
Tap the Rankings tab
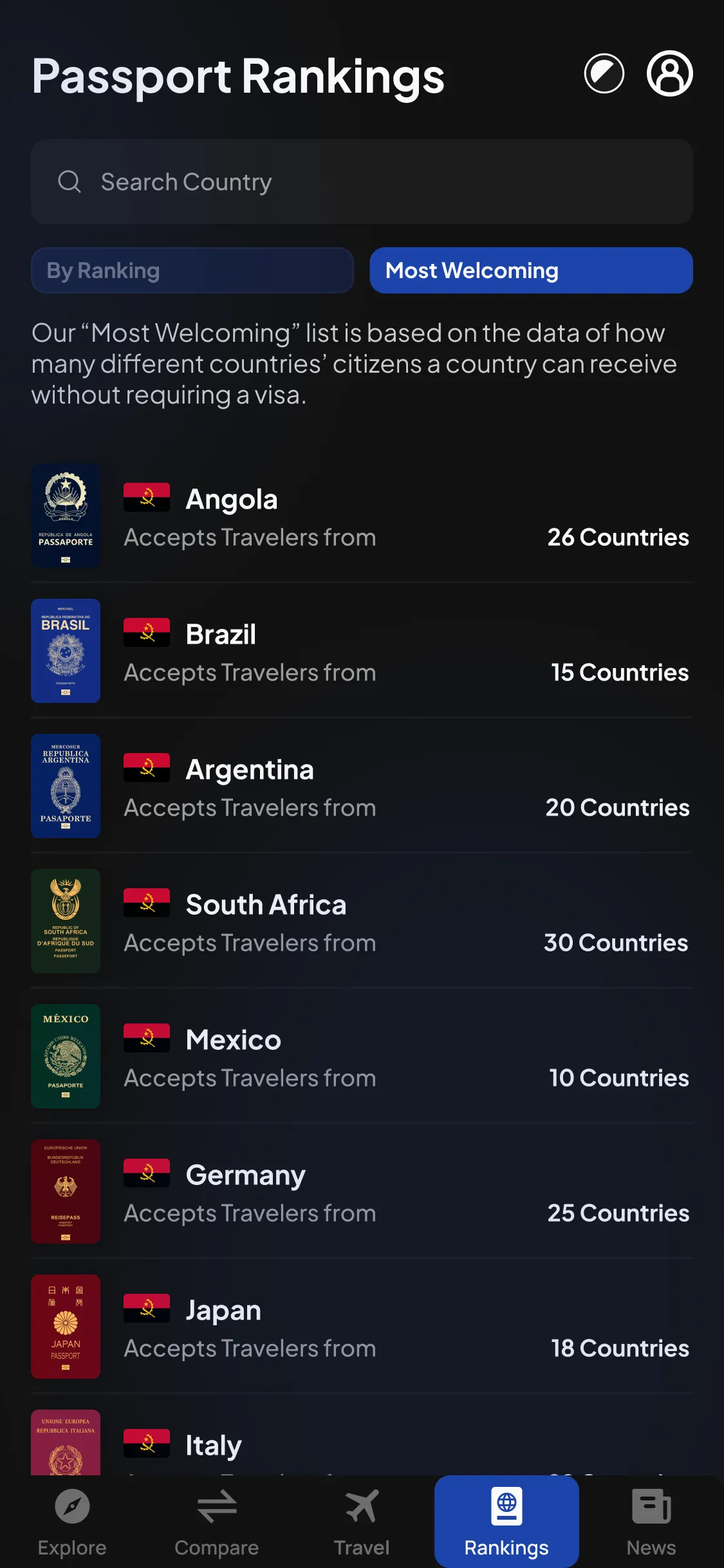click(506, 1522)
